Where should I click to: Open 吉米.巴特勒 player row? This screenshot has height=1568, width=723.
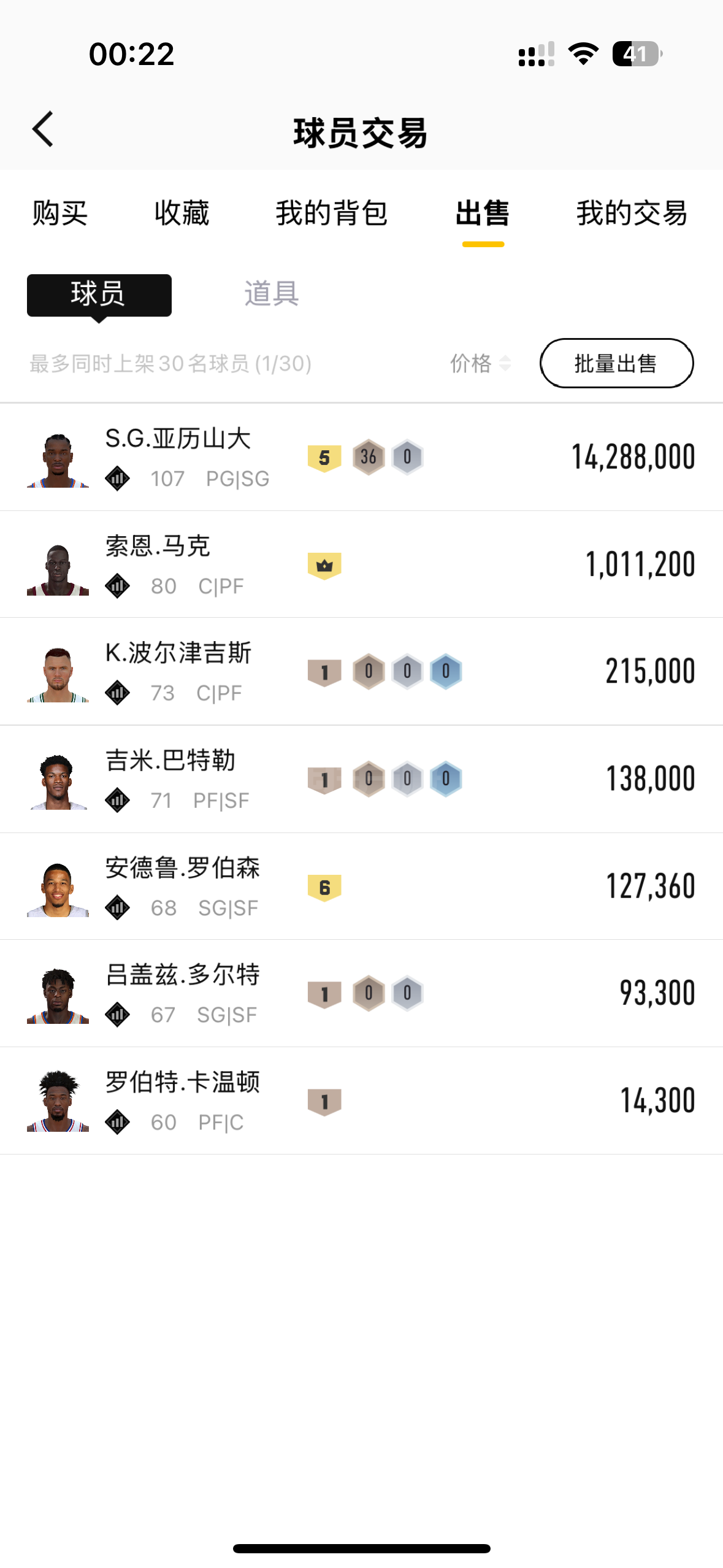(x=361, y=779)
